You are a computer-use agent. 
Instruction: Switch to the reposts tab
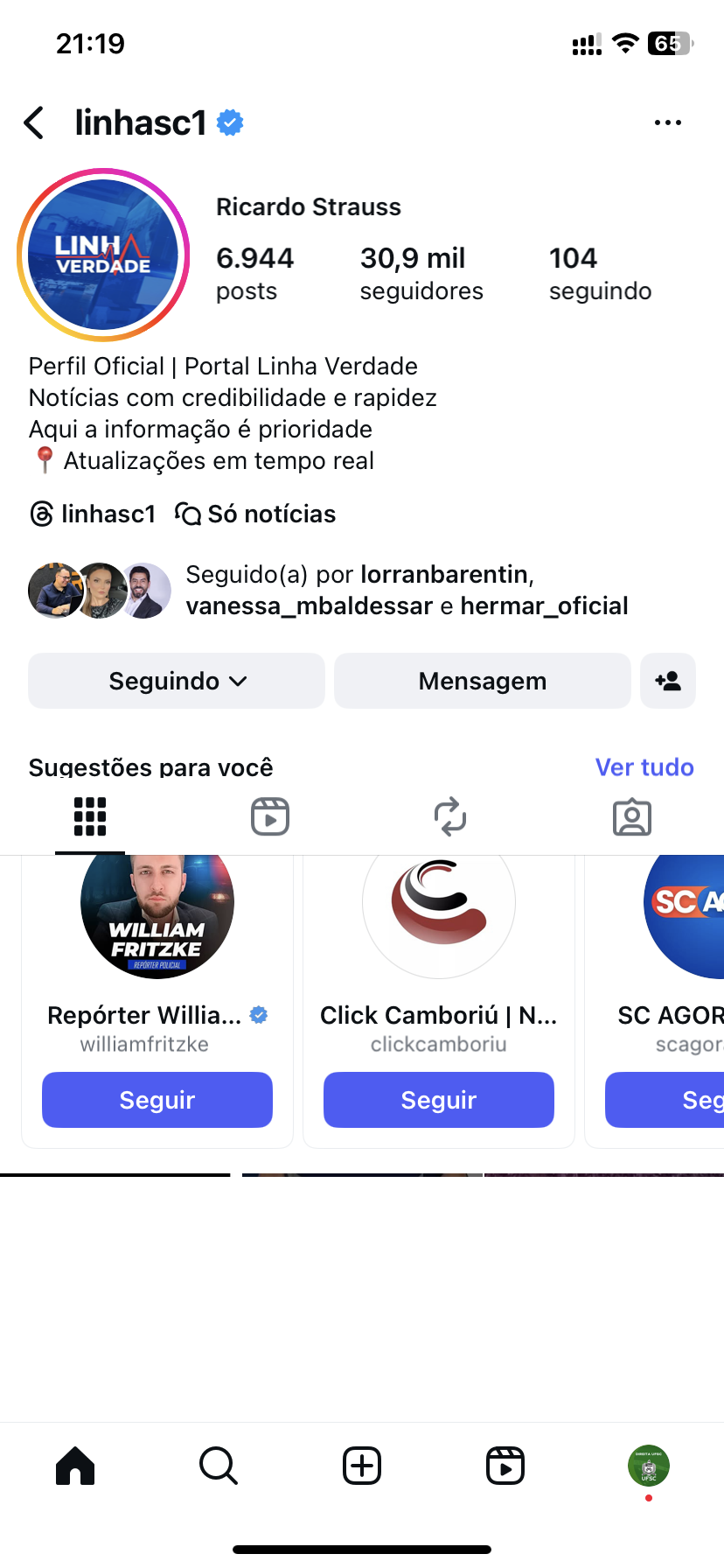click(450, 817)
